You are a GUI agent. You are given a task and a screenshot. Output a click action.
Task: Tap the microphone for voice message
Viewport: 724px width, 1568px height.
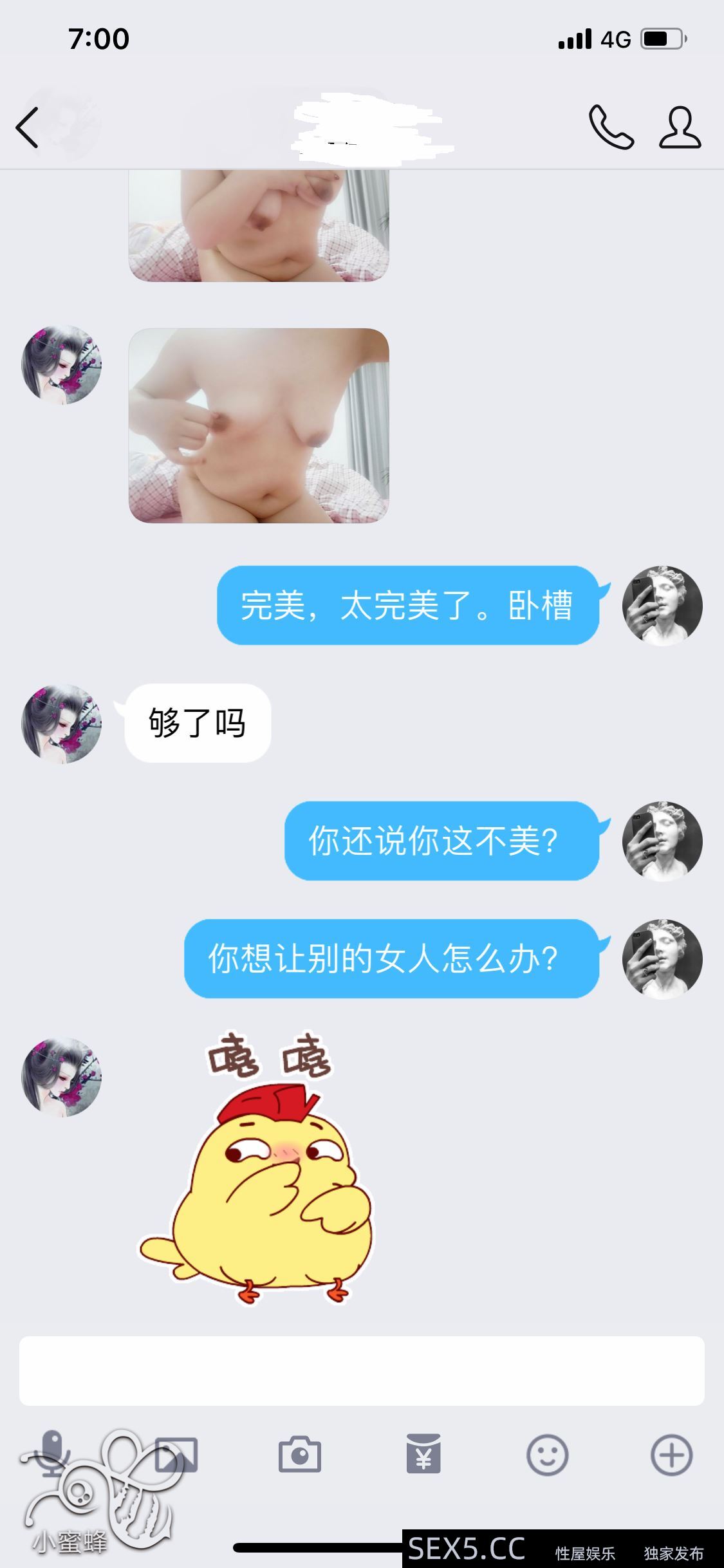51,1454
